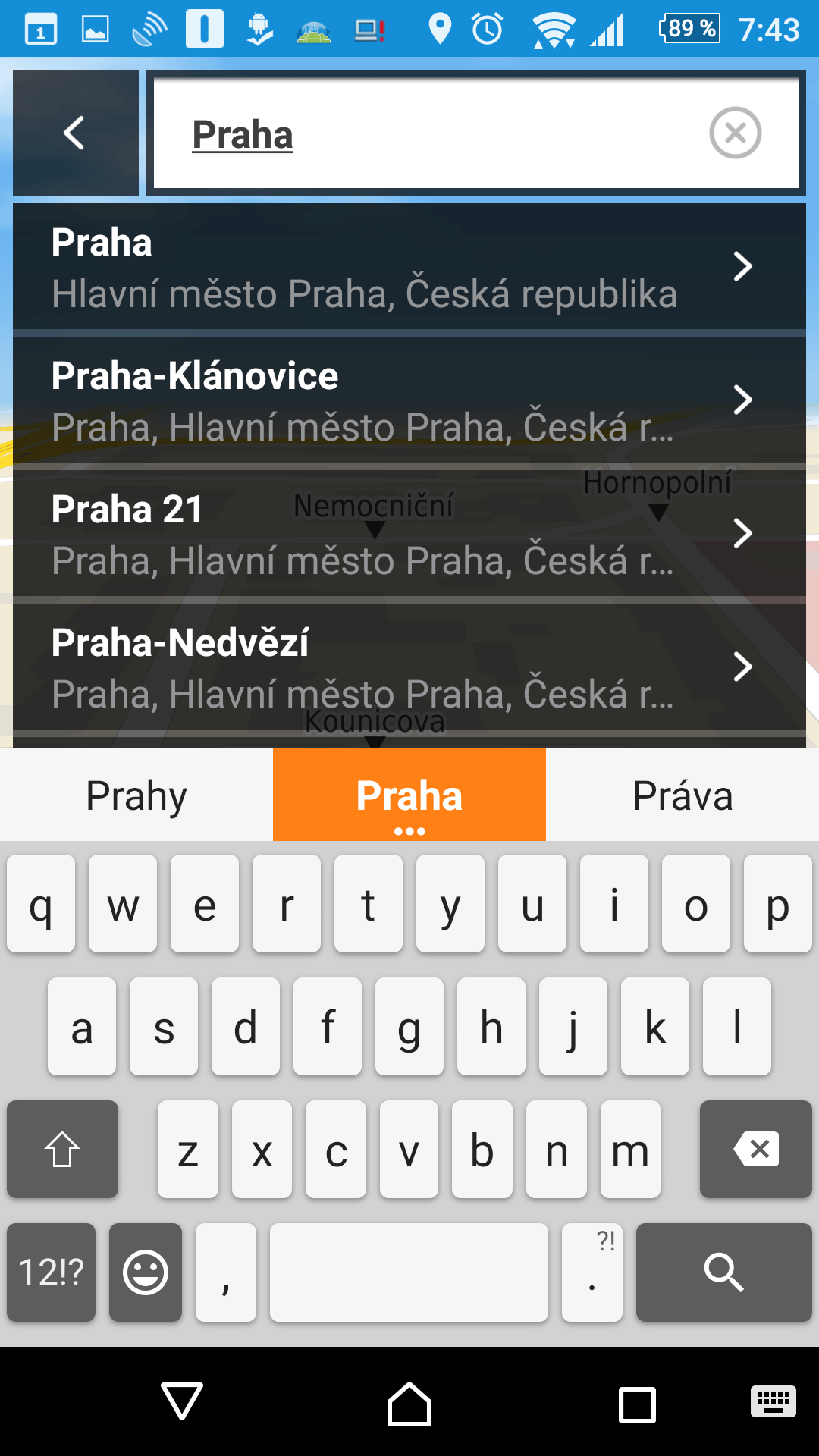The width and height of the screenshot is (819, 1456).
Task: Pick the Práva keyboard suggestion
Action: click(x=682, y=795)
